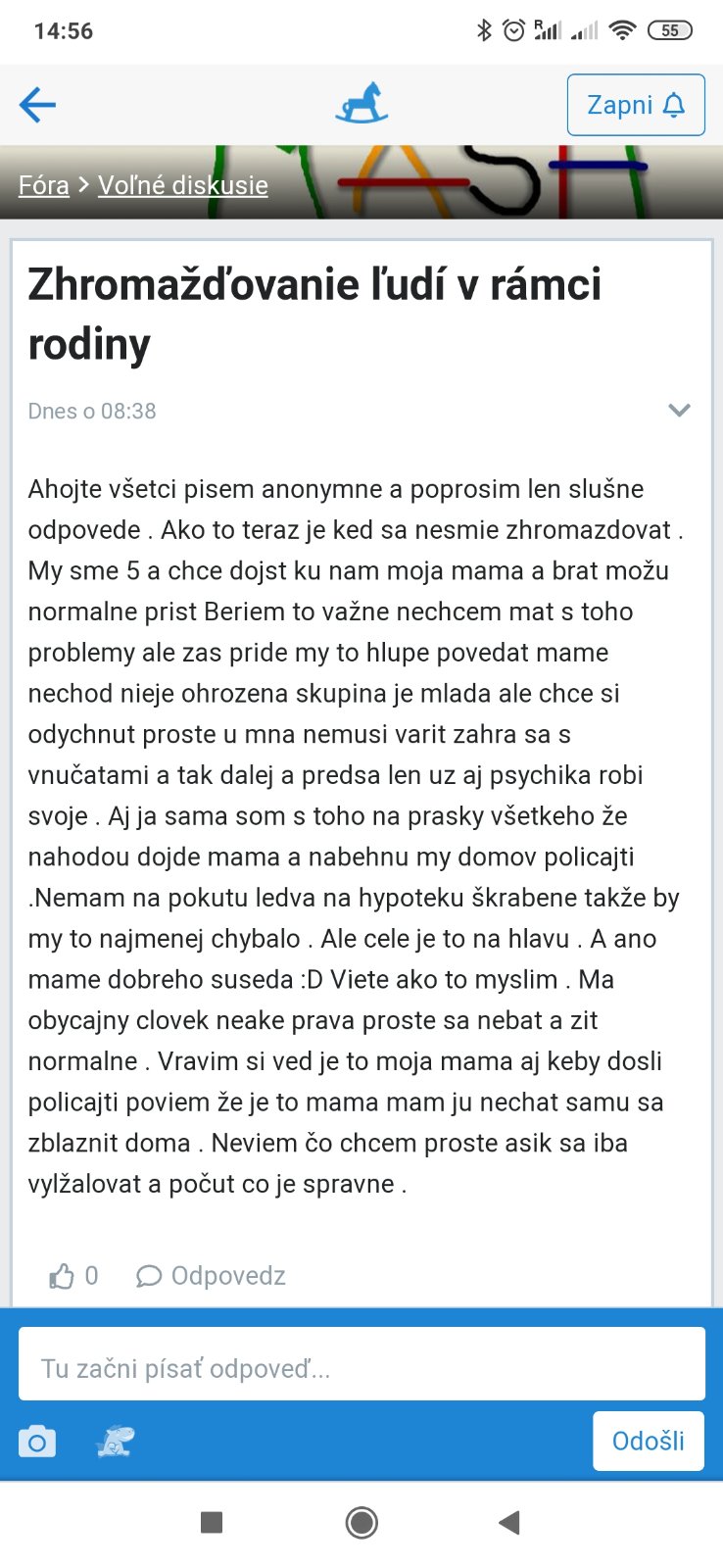Open the sticker picker icon
This screenshot has width=723, height=1568.
coord(115,1442)
